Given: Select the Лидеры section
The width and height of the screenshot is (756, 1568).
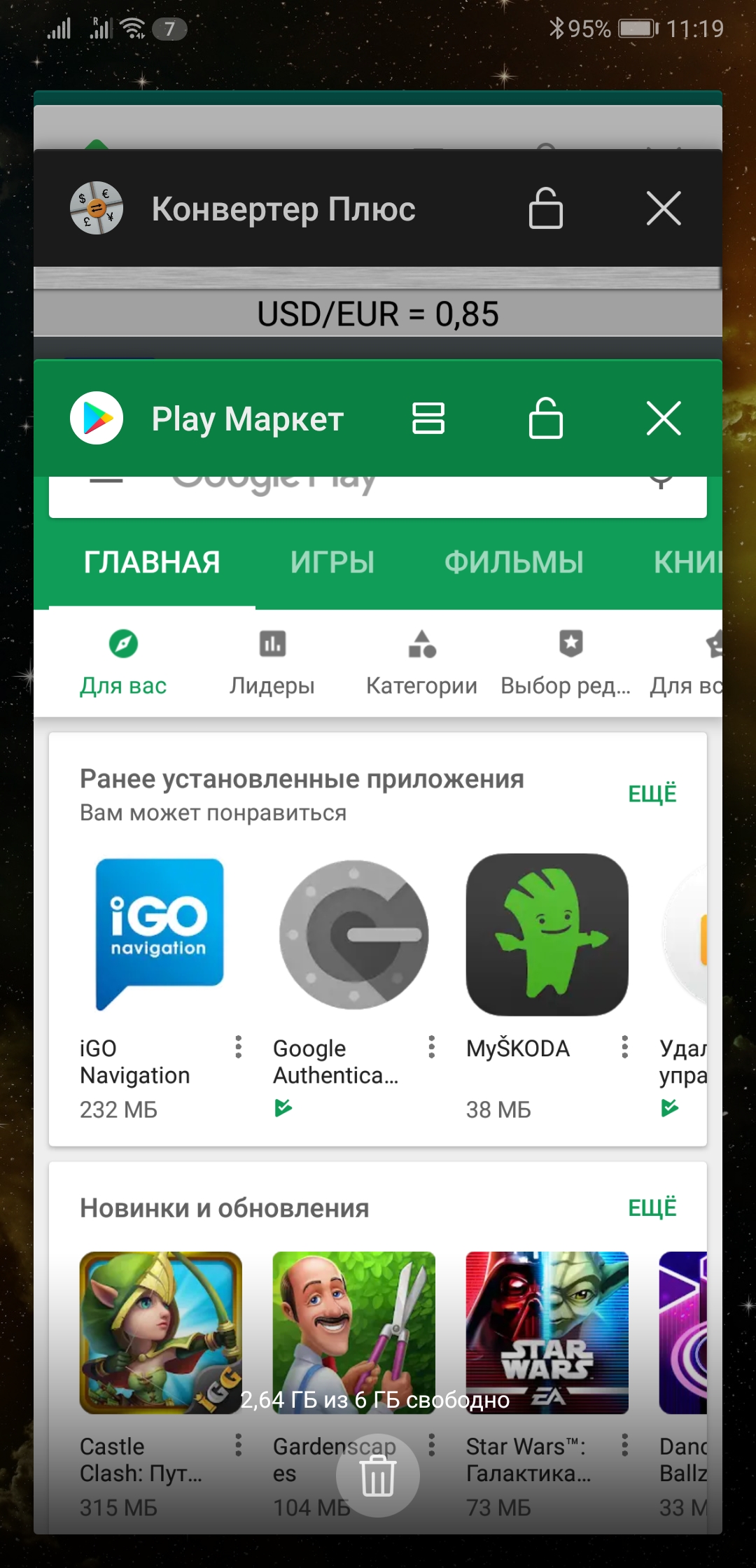Looking at the screenshot, I should 272,661.
